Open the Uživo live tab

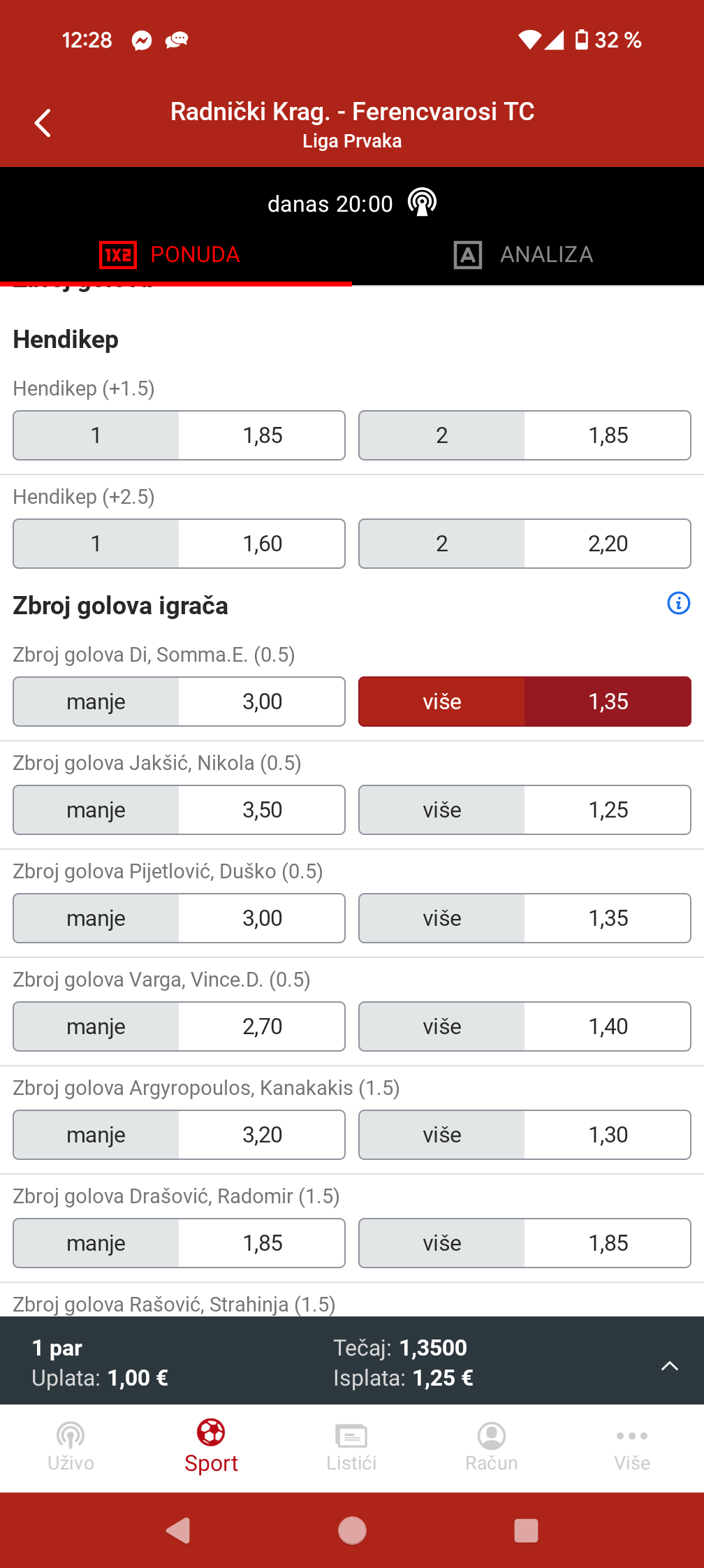click(71, 1446)
